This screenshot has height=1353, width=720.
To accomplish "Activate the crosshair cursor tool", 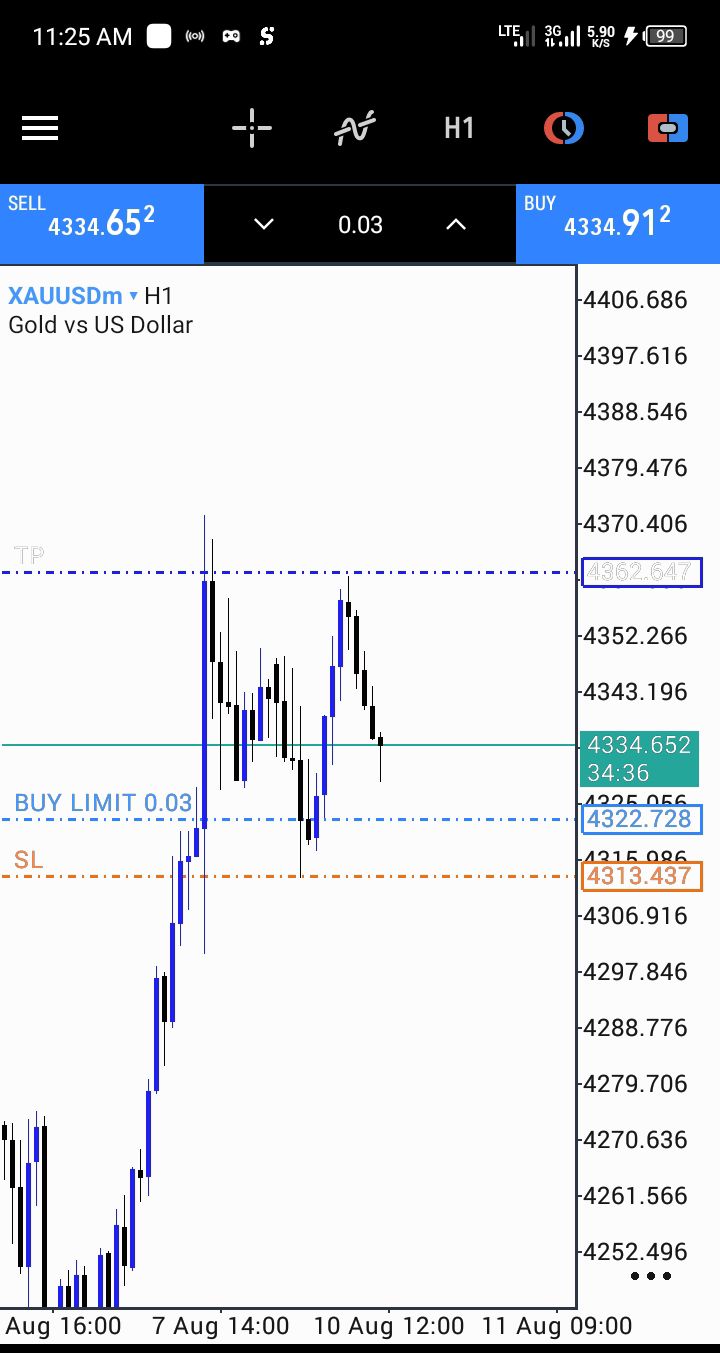I will [x=252, y=128].
